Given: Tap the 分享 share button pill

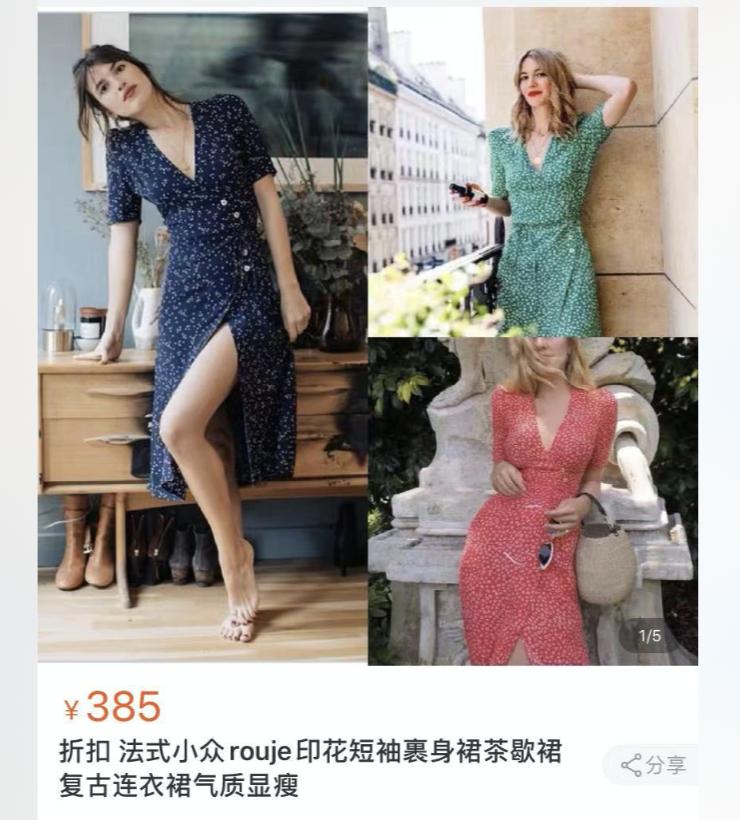Looking at the screenshot, I should [x=650, y=763].
